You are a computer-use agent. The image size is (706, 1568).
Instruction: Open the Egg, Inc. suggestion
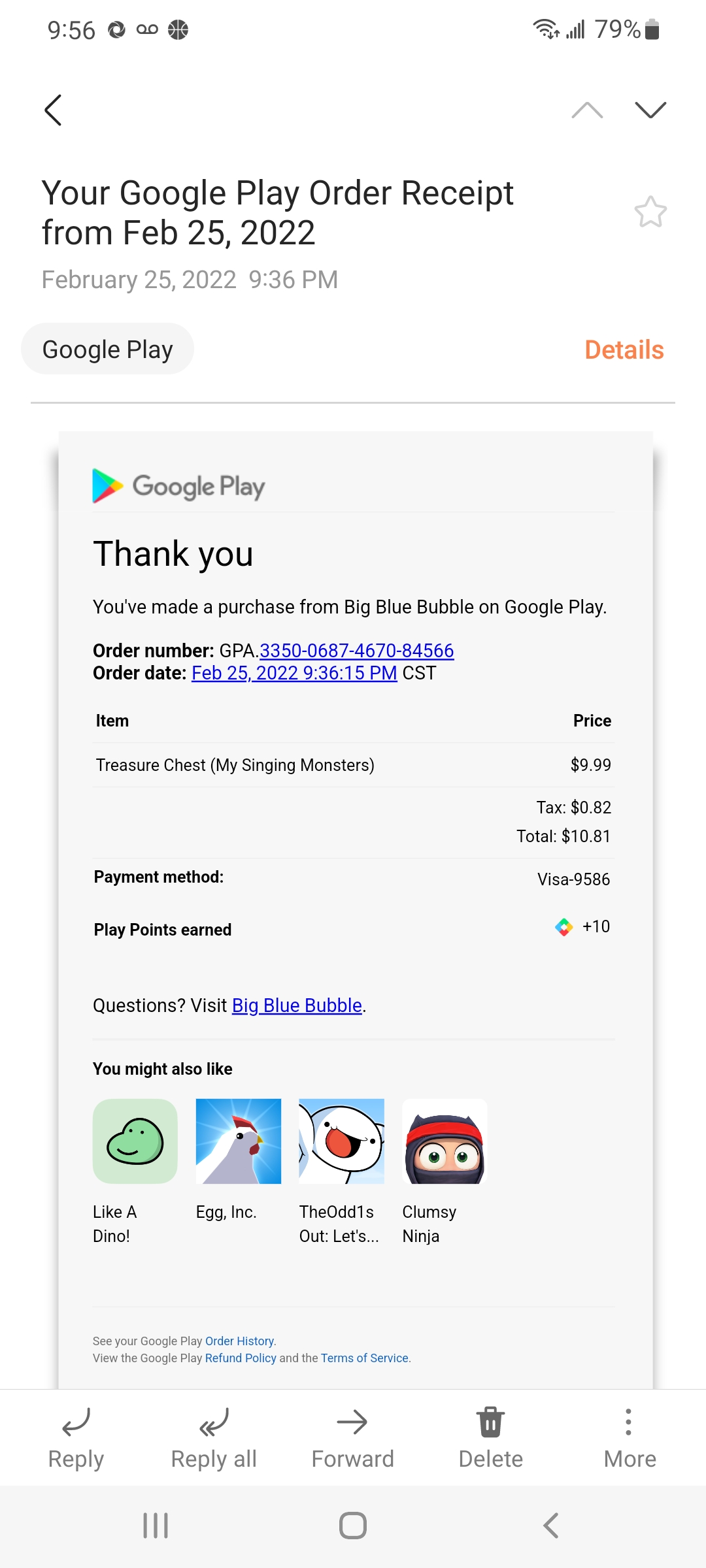tap(239, 1141)
